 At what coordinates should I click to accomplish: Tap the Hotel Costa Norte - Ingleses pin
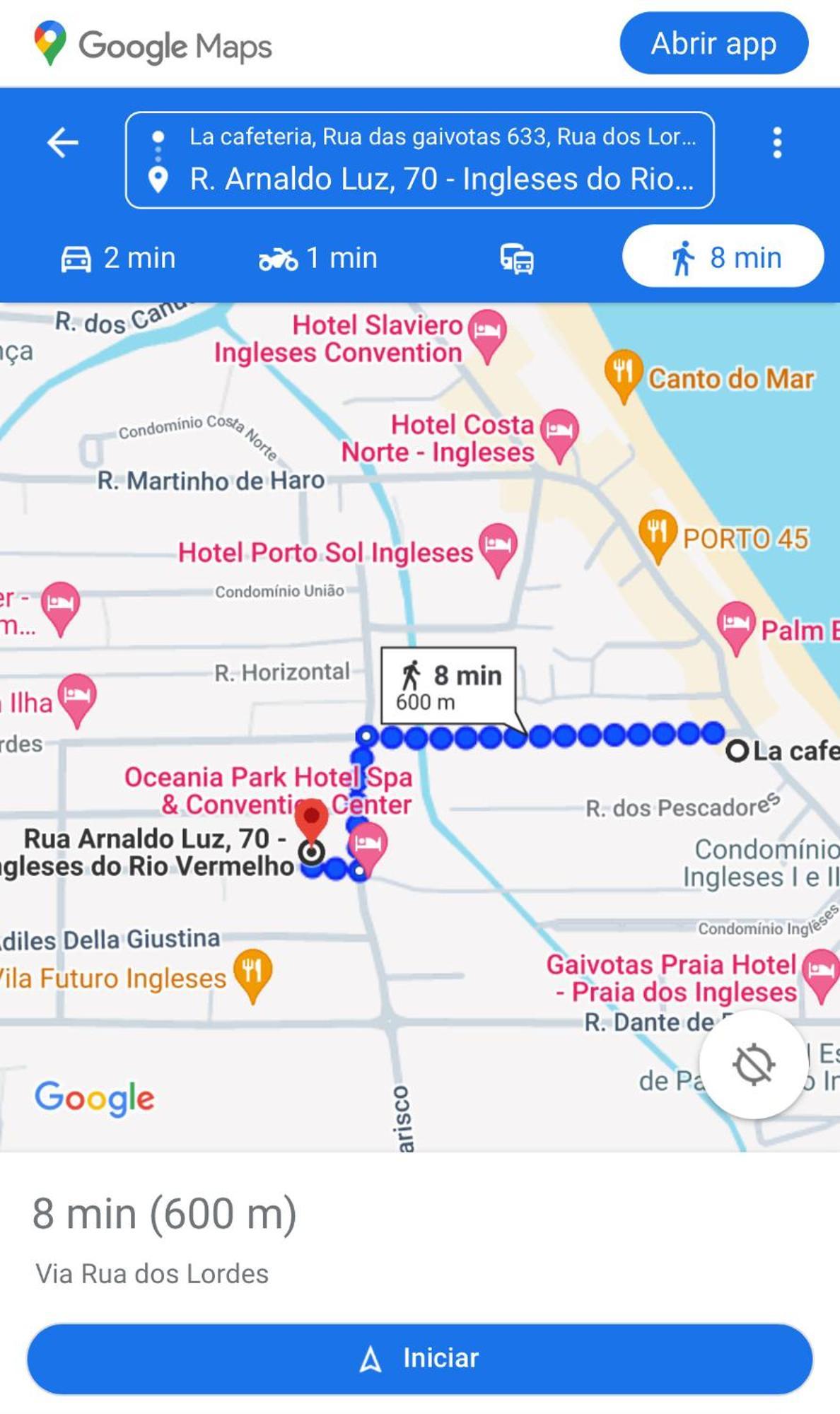(x=559, y=431)
